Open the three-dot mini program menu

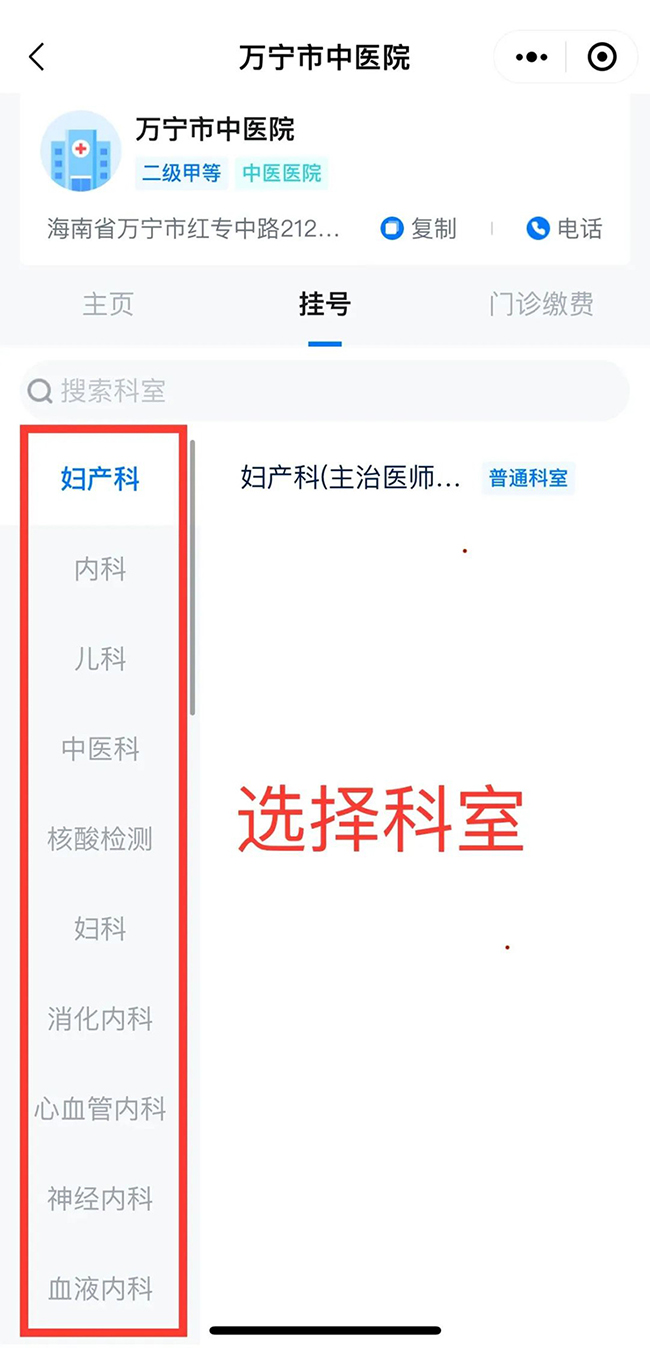coord(531,58)
